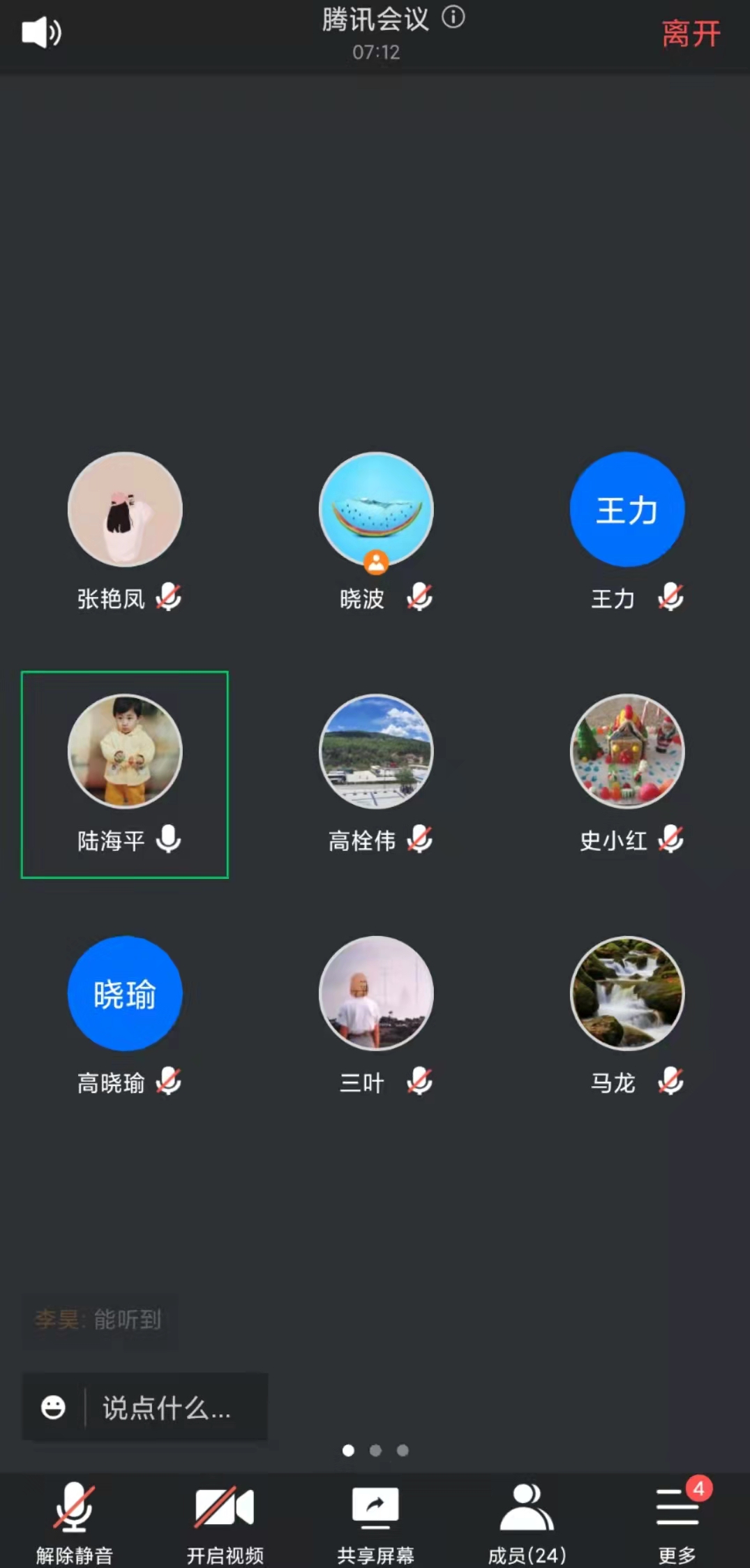The image size is (750, 1568).
Task: Leave the meeting via 离开
Action: coord(690,33)
